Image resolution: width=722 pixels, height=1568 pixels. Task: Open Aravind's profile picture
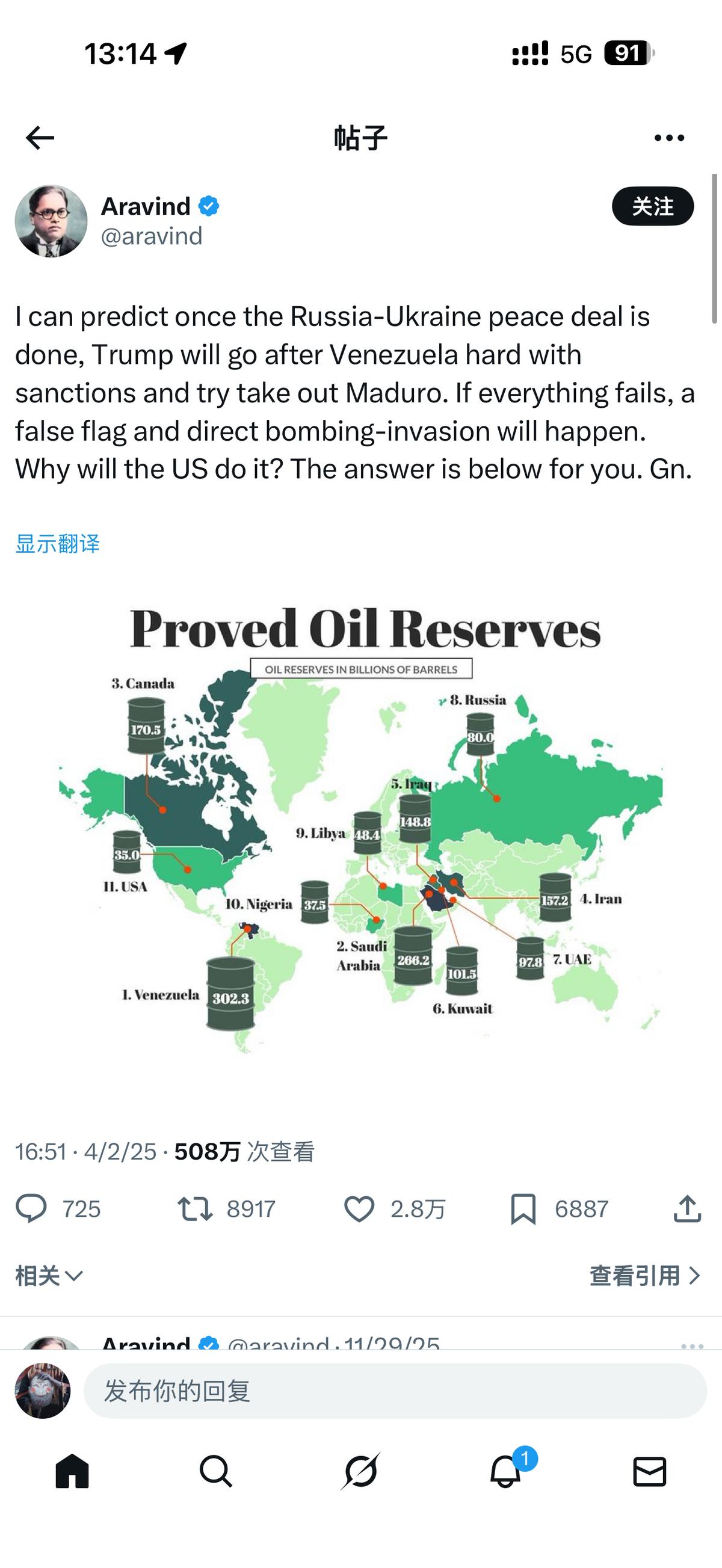(51, 221)
